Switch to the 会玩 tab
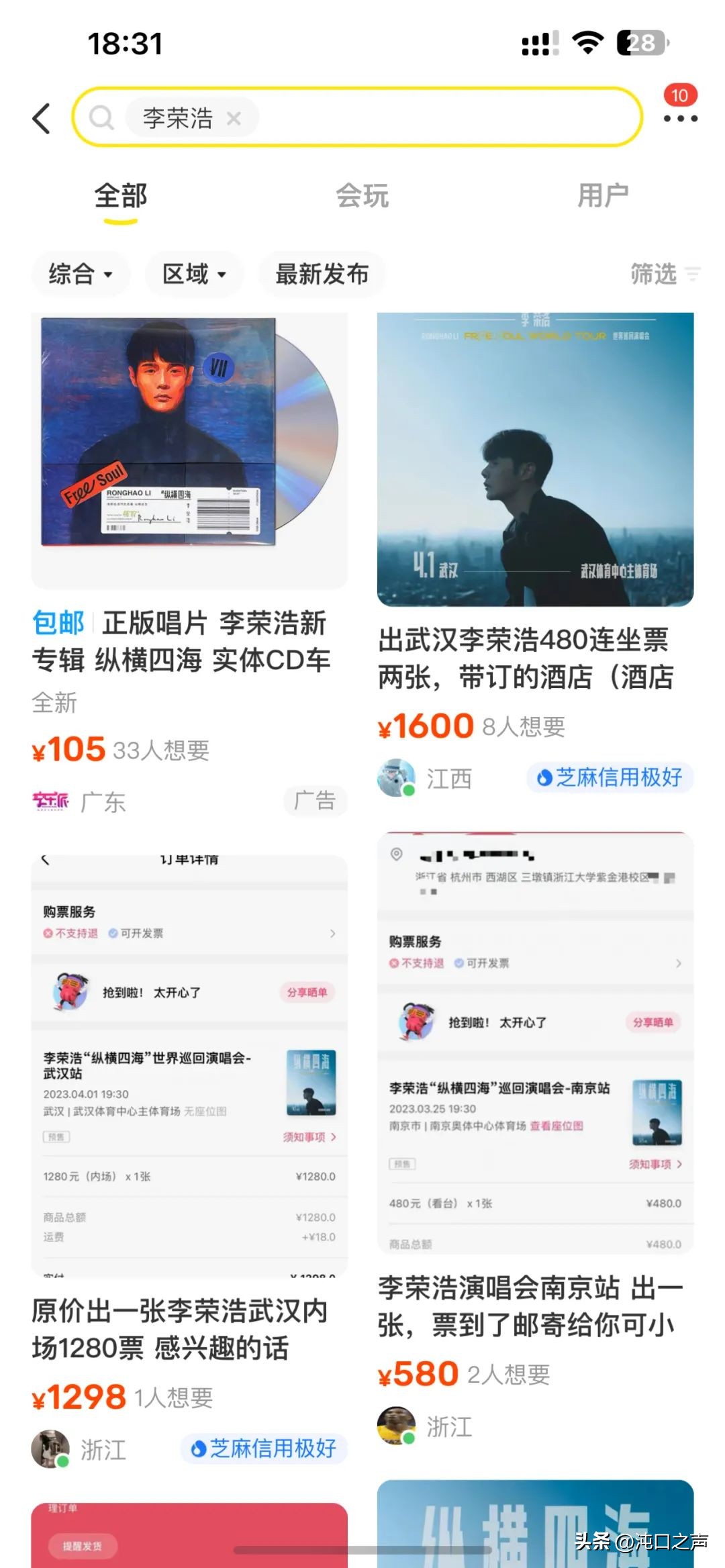The height and width of the screenshot is (1568, 725). 361,195
